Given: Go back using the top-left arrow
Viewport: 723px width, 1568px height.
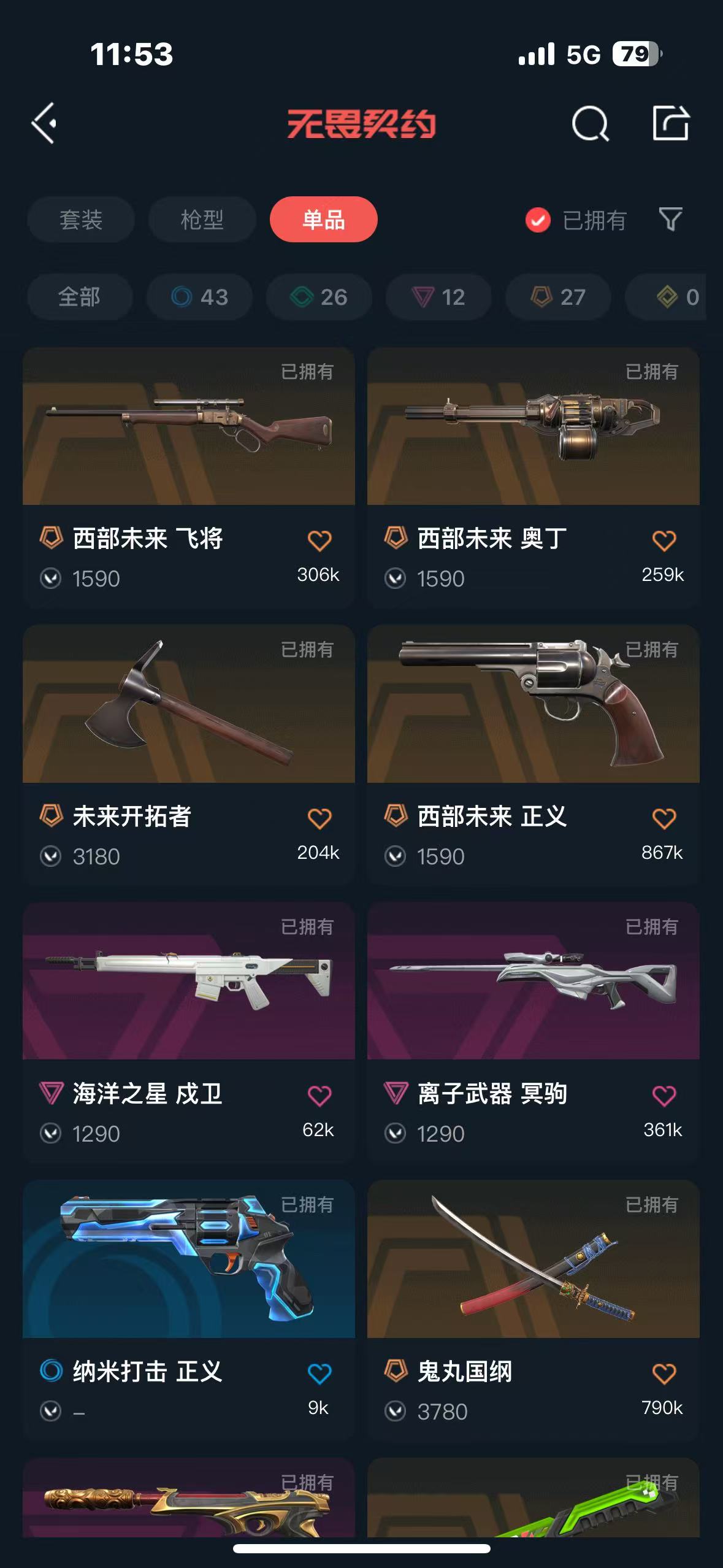Looking at the screenshot, I should [x=44, y=123].
